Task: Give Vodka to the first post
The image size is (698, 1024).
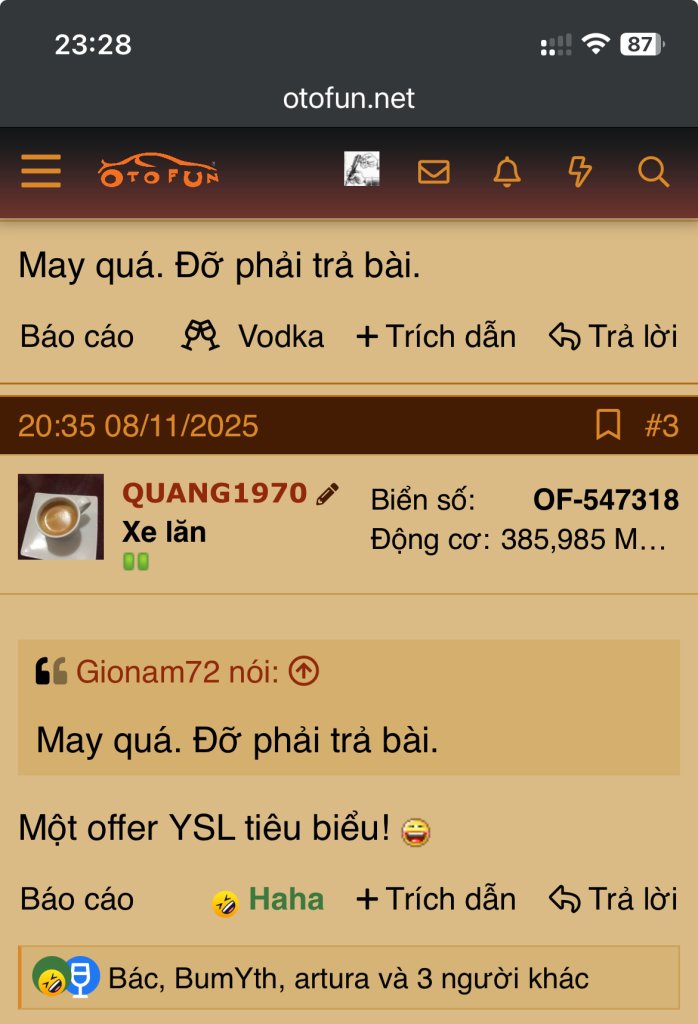Action: click(253, 337)
